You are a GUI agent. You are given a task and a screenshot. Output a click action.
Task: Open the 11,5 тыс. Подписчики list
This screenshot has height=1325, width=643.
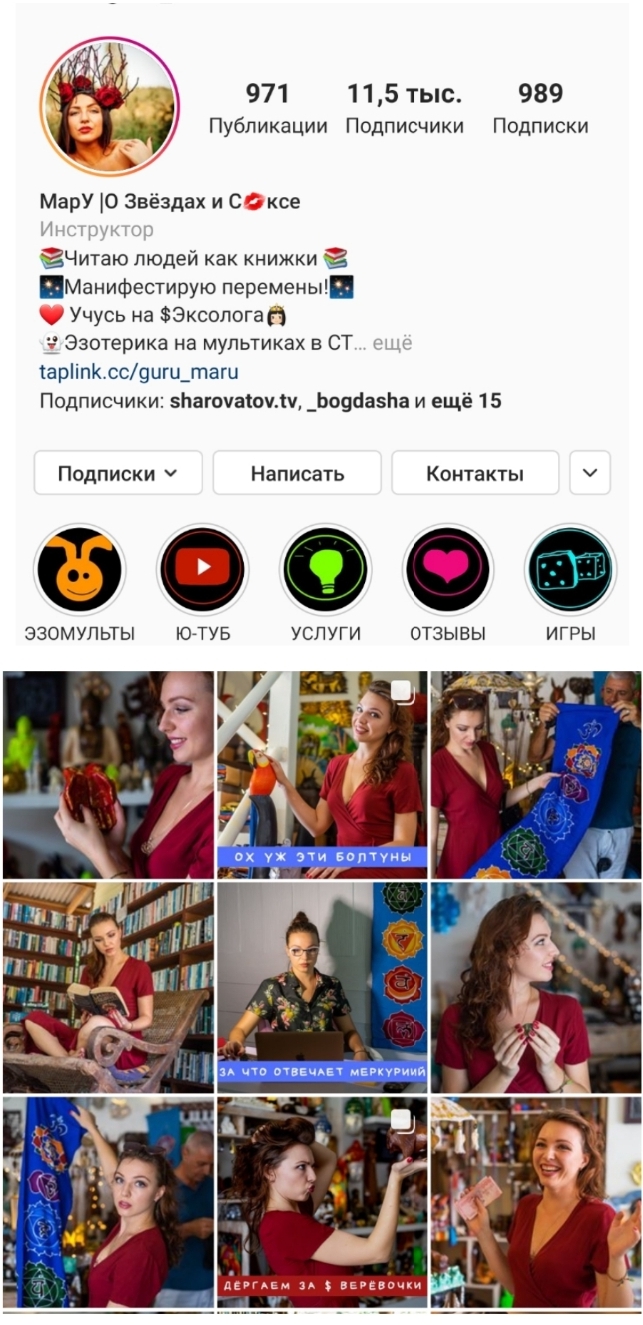(x=404, y=109)
